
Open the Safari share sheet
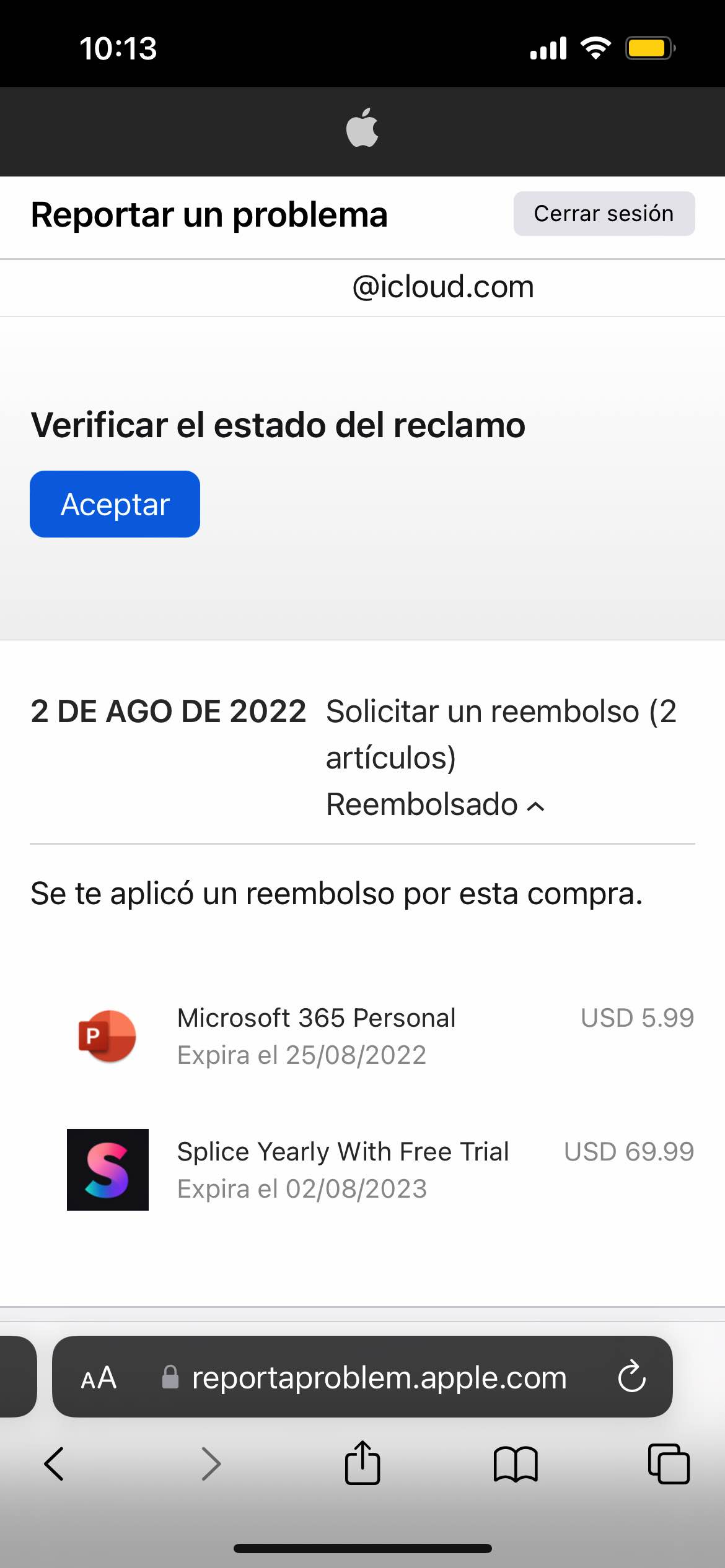pyautogui.click(x=362, y=1464)
